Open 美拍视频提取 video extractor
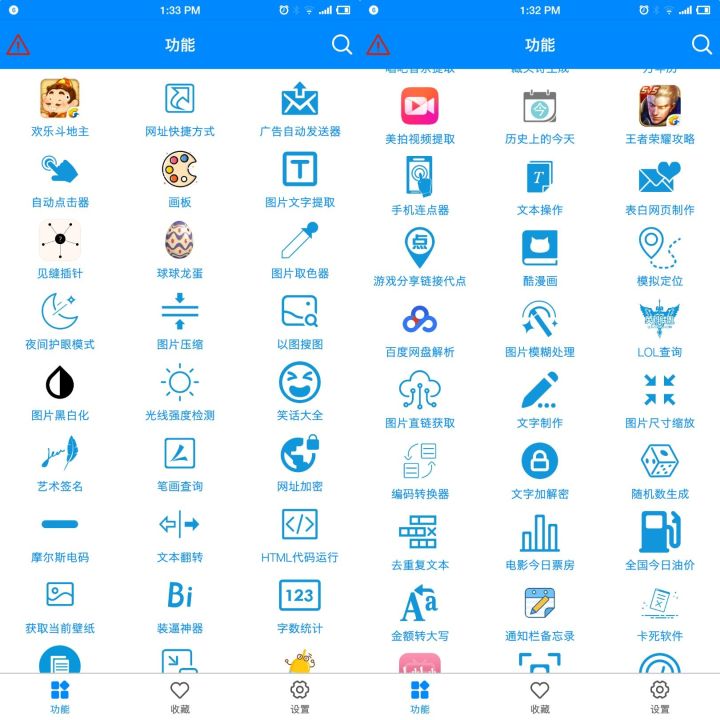The height and width of the screenshot is (720, 720). pyautogui.click(x=420, y=108)
